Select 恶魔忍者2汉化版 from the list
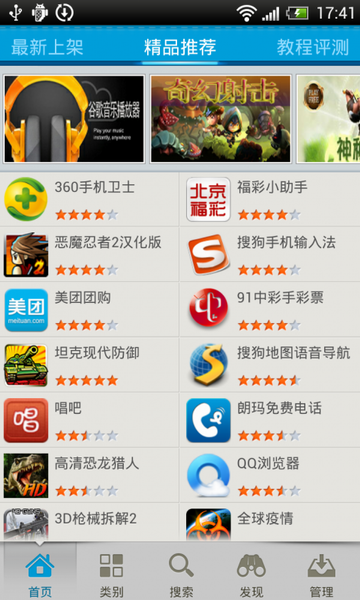This screenshot has height=600, width=360. [x=90, y=254]
